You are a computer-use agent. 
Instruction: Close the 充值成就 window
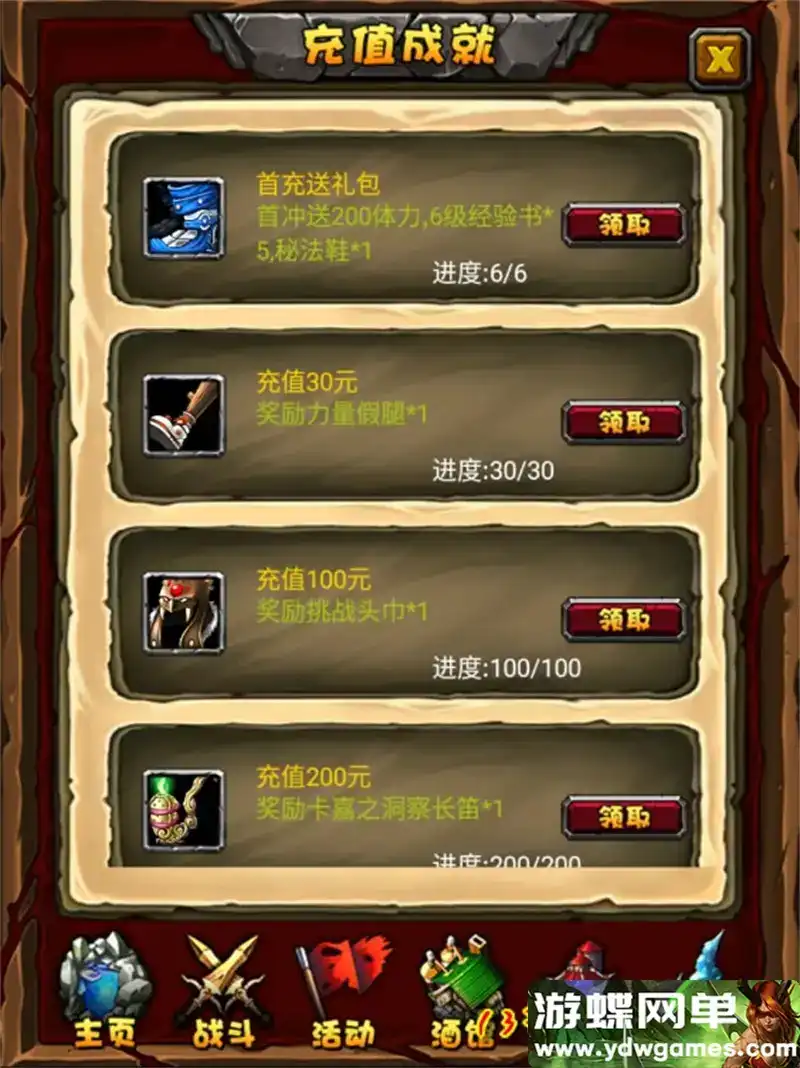click(x=719, y=59)
